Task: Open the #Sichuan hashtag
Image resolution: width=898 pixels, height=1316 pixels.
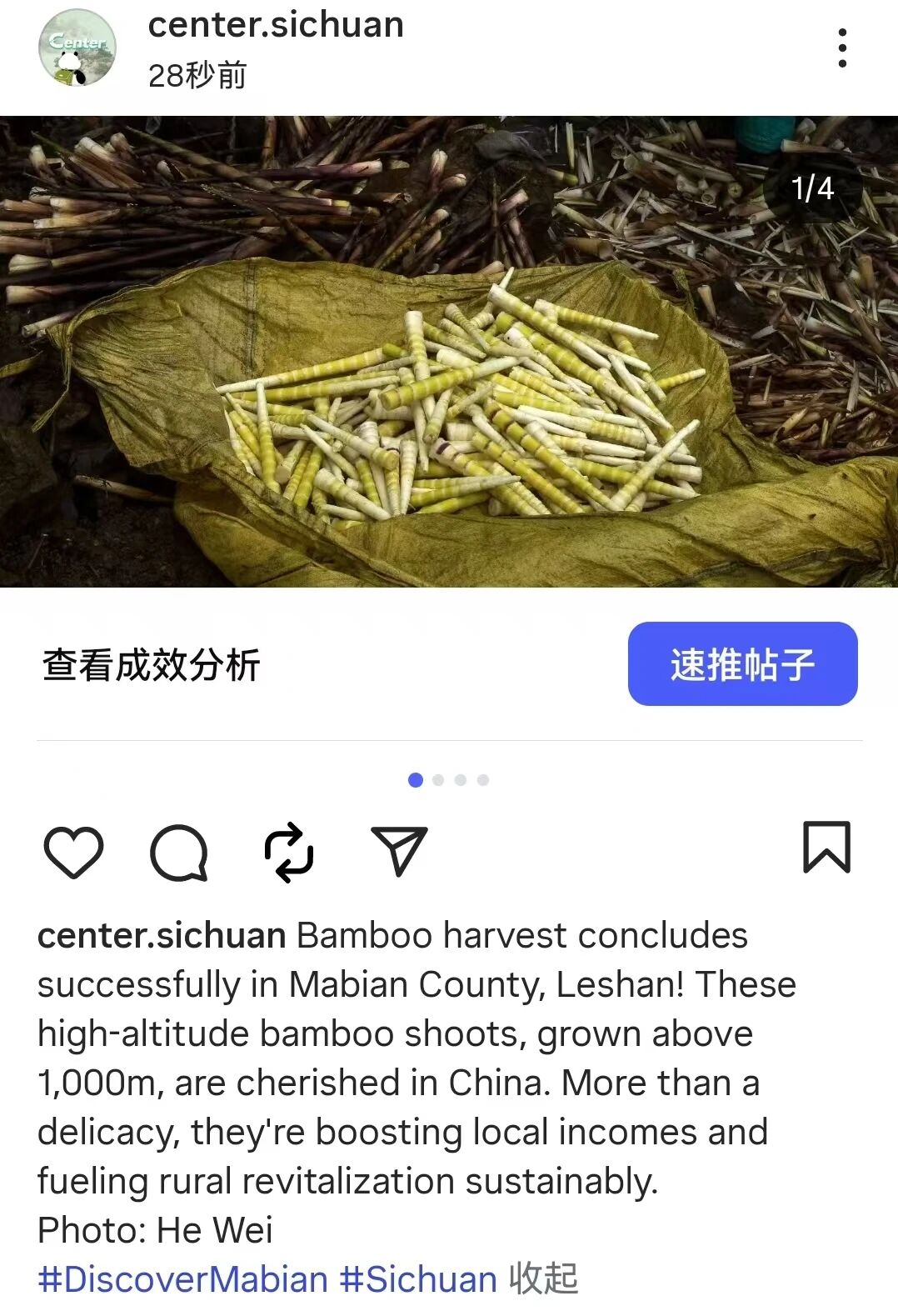Action: coord(418,1279)
